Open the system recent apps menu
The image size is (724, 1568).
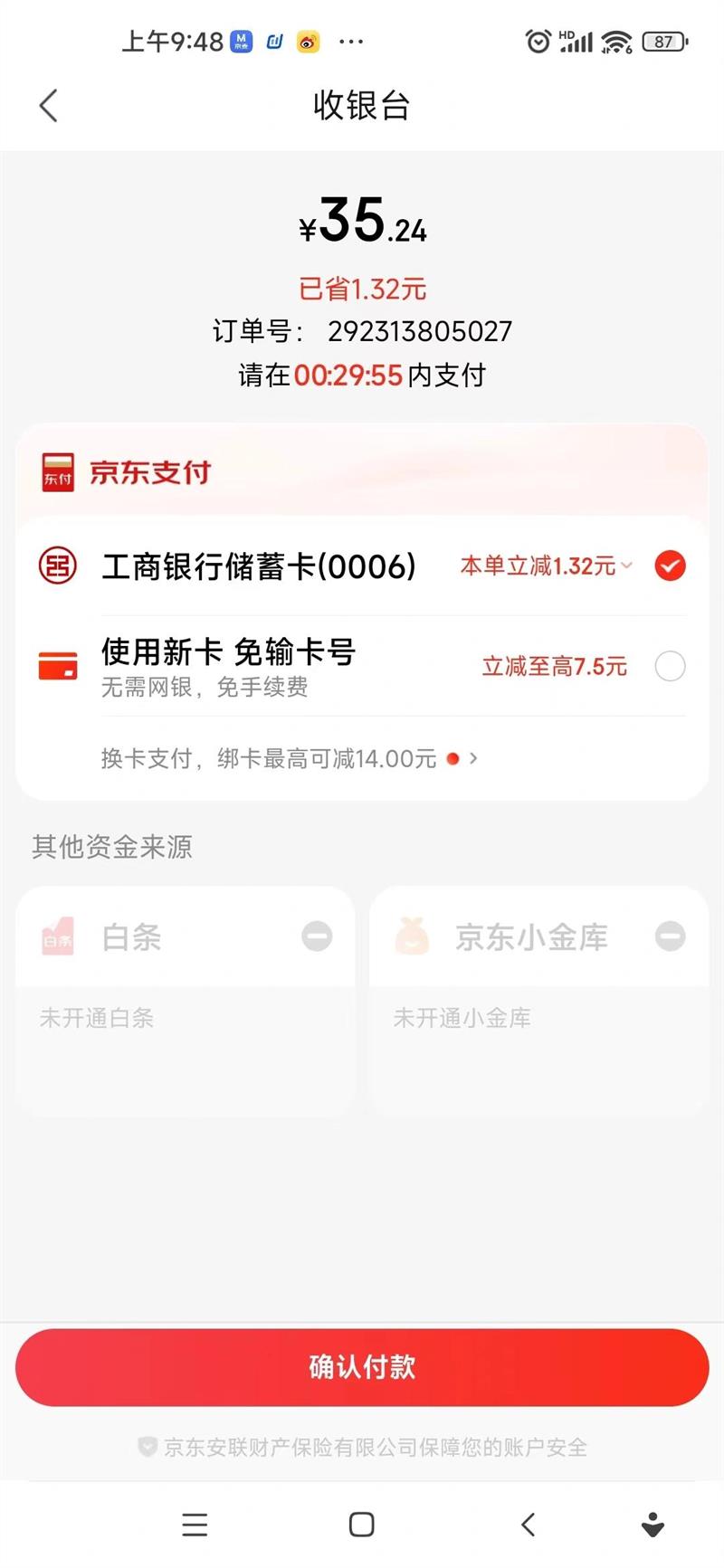(x=195, y=1525)
